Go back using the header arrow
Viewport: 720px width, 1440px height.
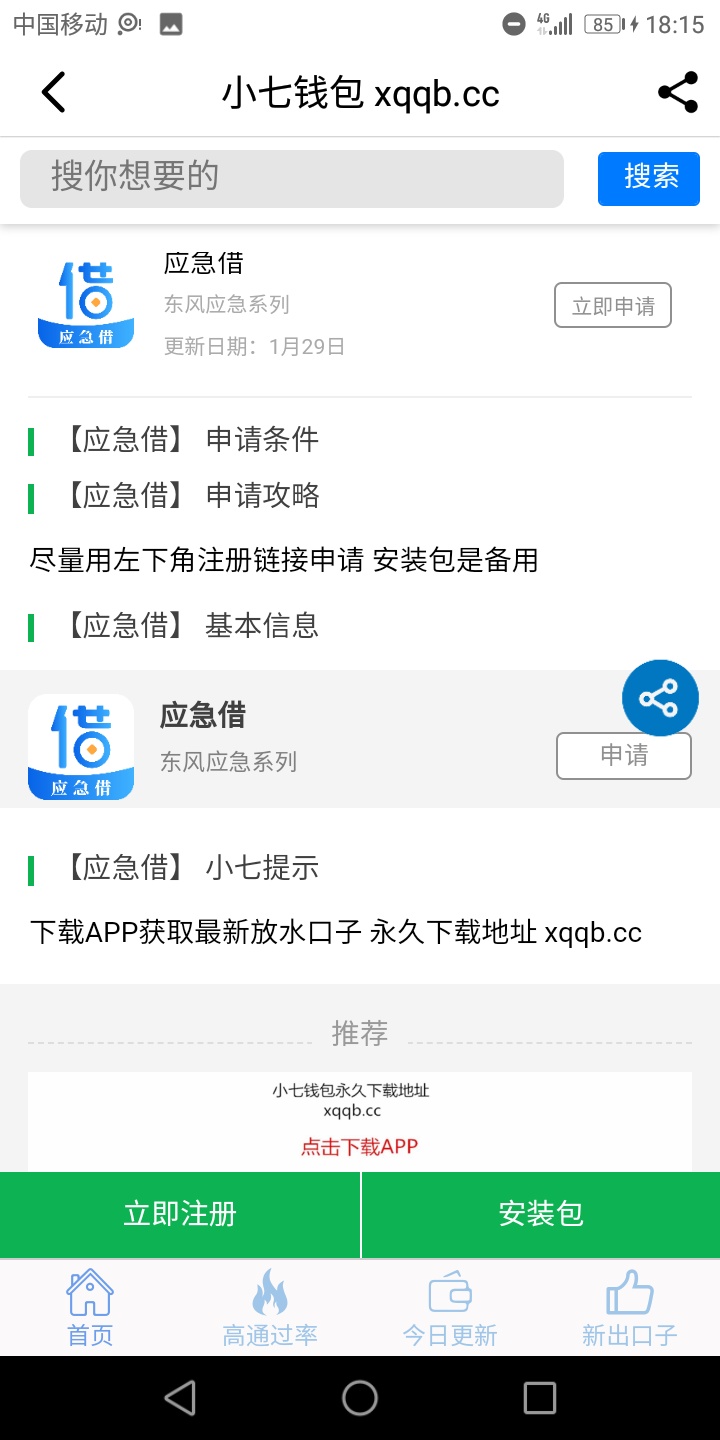54,93
